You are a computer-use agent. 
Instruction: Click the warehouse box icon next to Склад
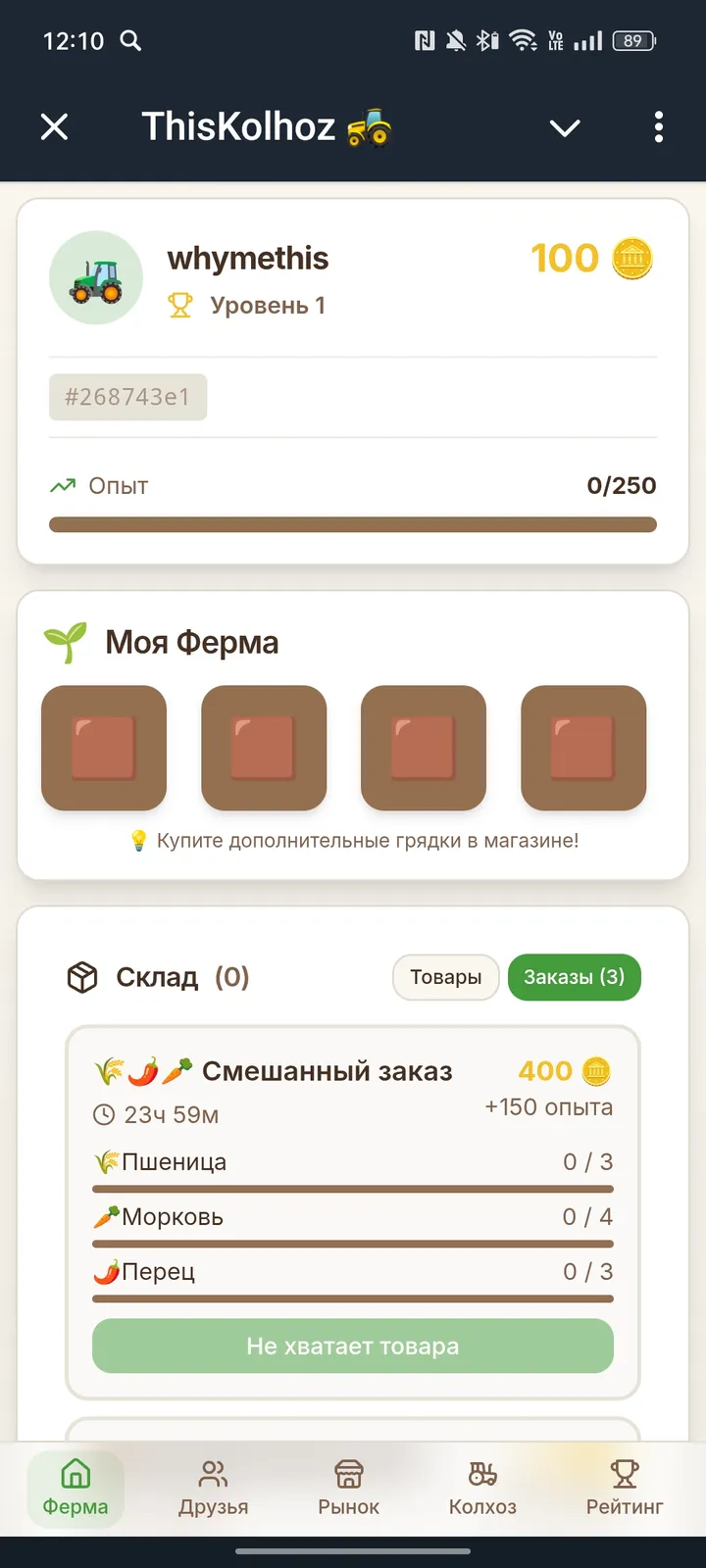coord(81,977)
